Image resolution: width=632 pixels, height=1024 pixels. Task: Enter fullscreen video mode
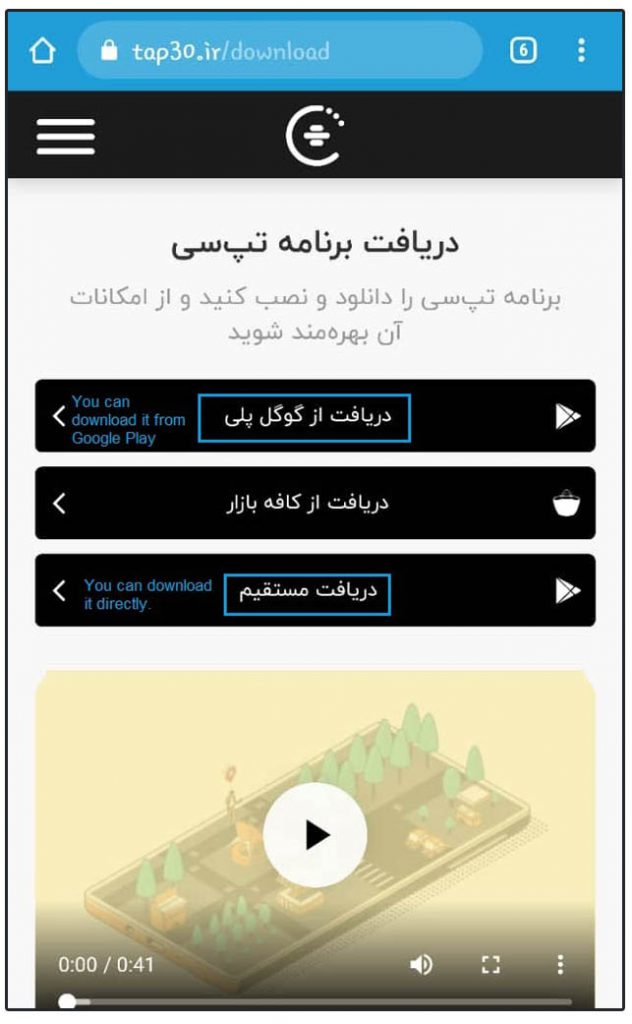click(x=491, y=965)
